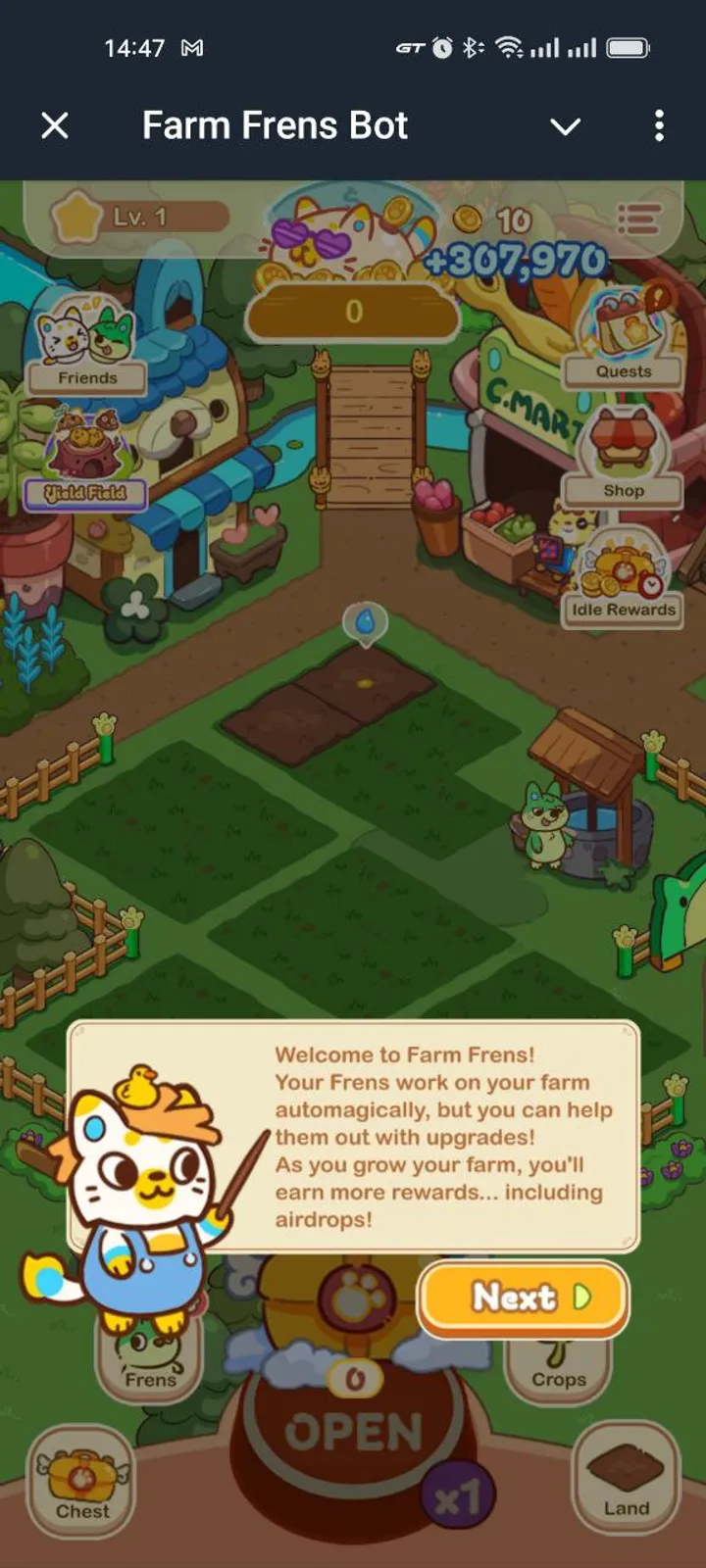706x1568 pixels.
Task: Tap the Farm Frens Bot title
Action: pos(275,125)
